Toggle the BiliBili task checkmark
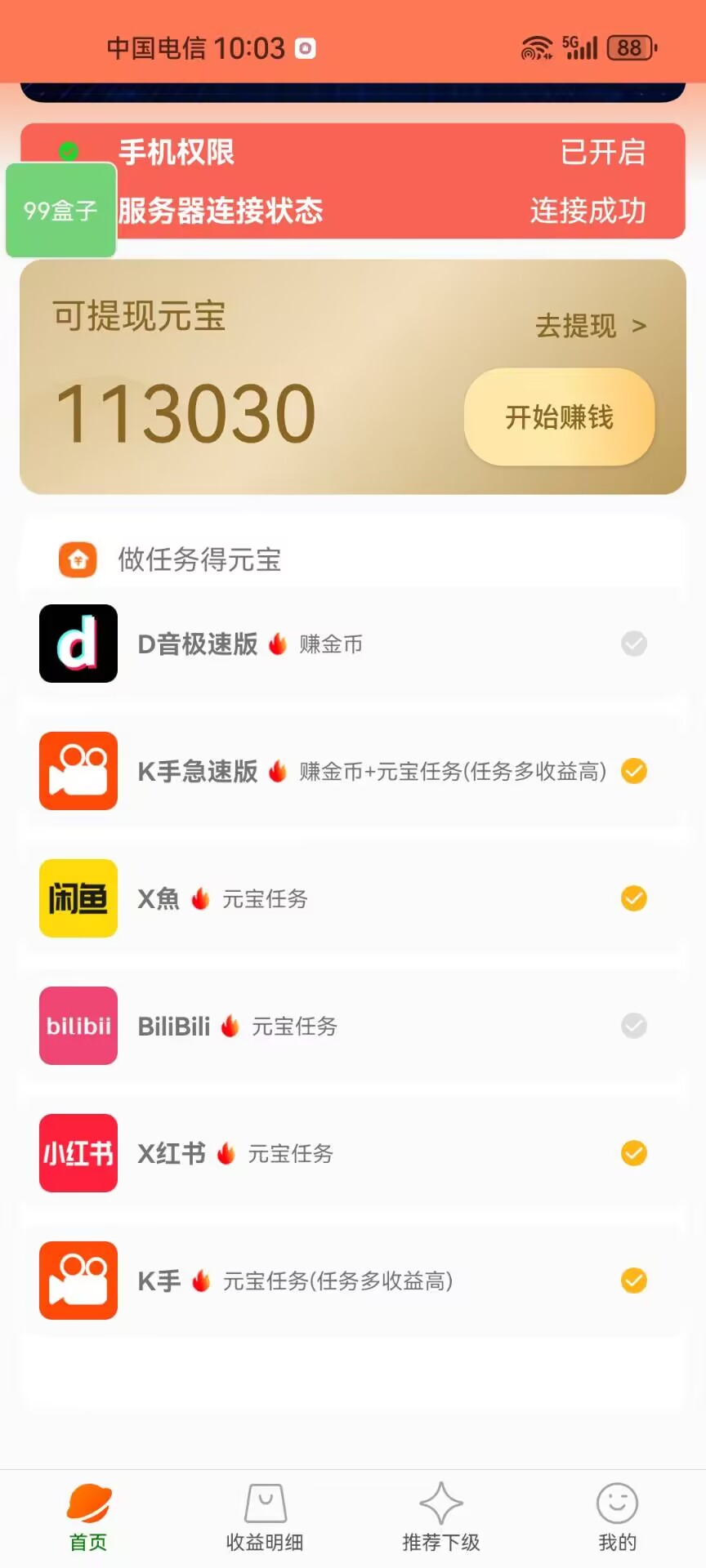The width and height of the screenshot is (706, 1568). click(x=634, y=1026)
